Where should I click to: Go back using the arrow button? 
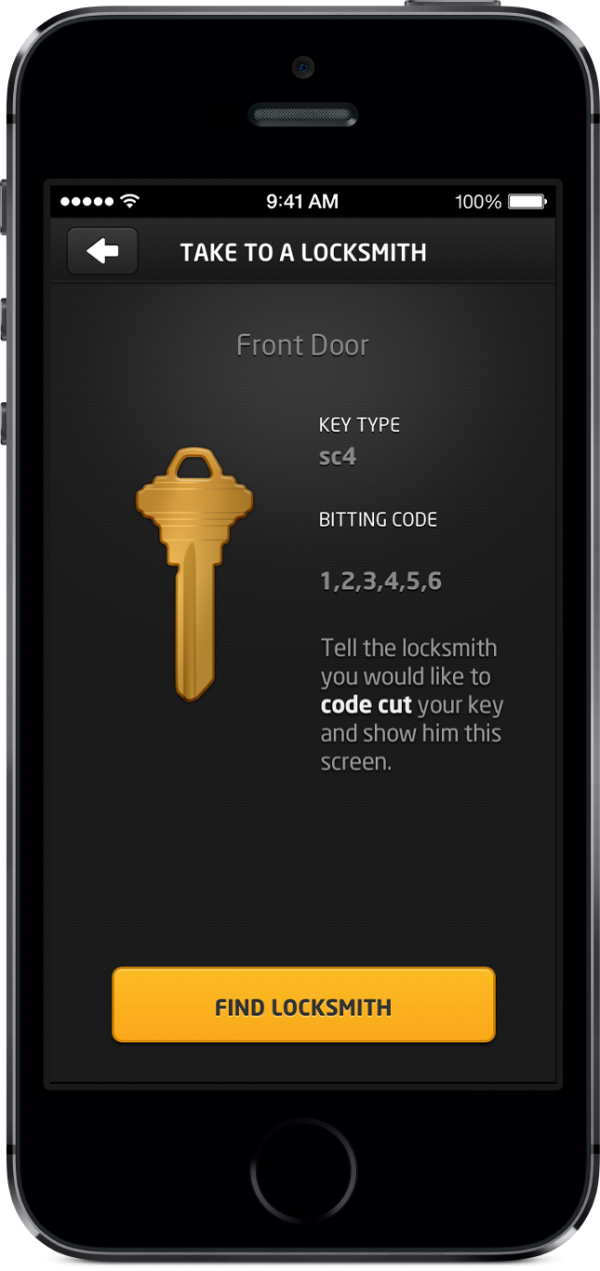[102, 251]
